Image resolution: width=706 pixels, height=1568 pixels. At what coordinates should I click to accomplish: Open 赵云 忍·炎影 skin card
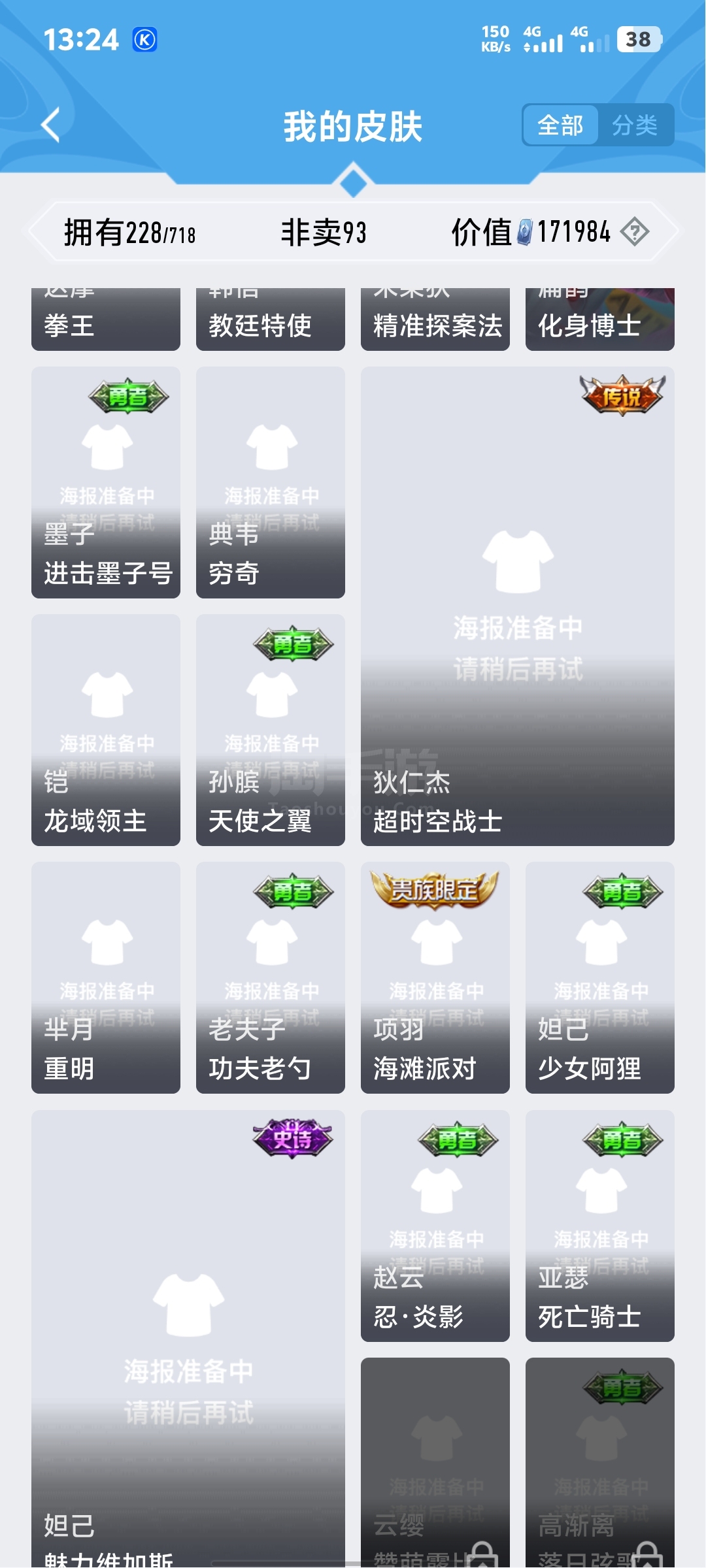(x=435, y=1226)
